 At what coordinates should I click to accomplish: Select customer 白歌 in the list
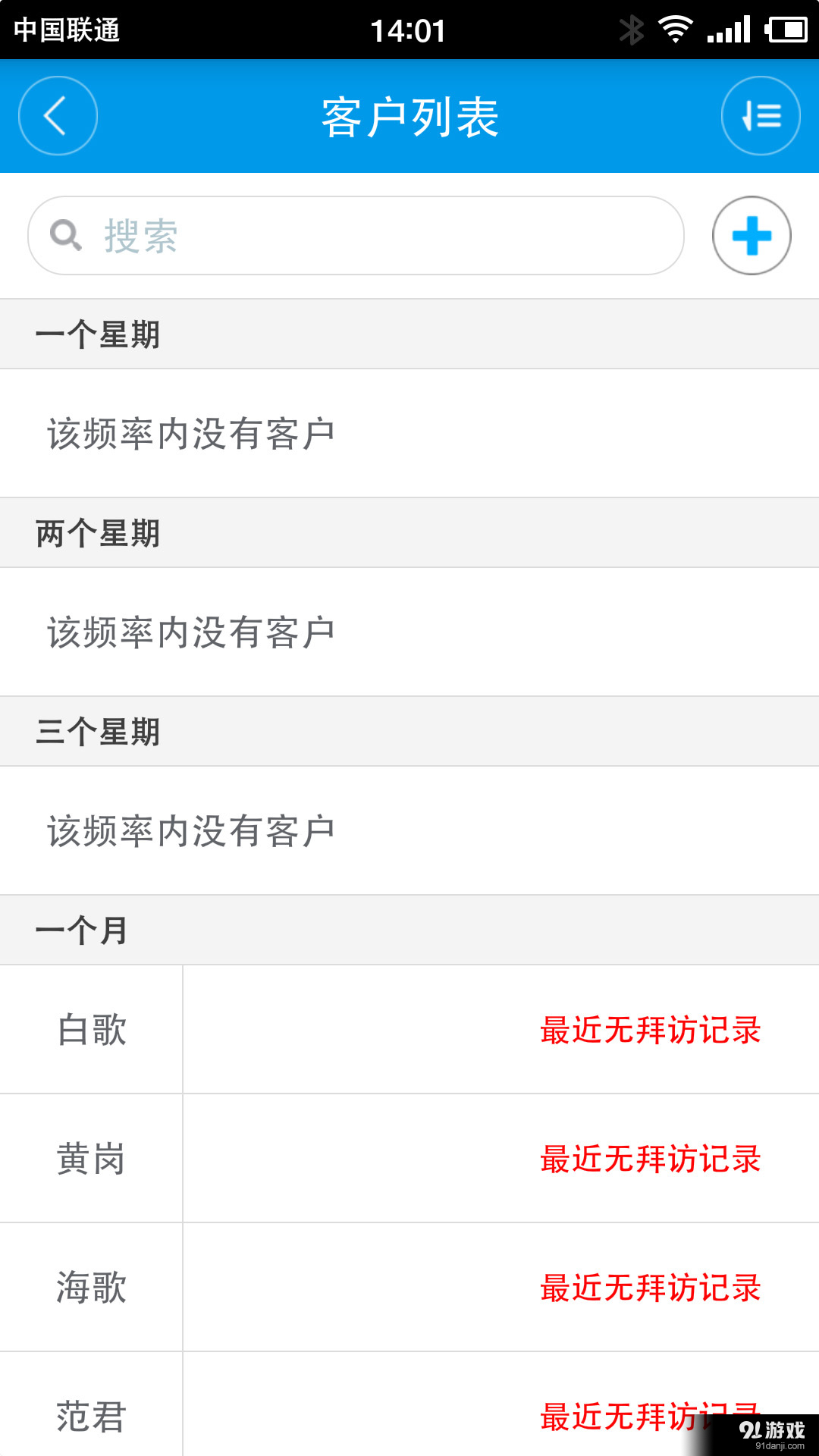pos(91,1030)
